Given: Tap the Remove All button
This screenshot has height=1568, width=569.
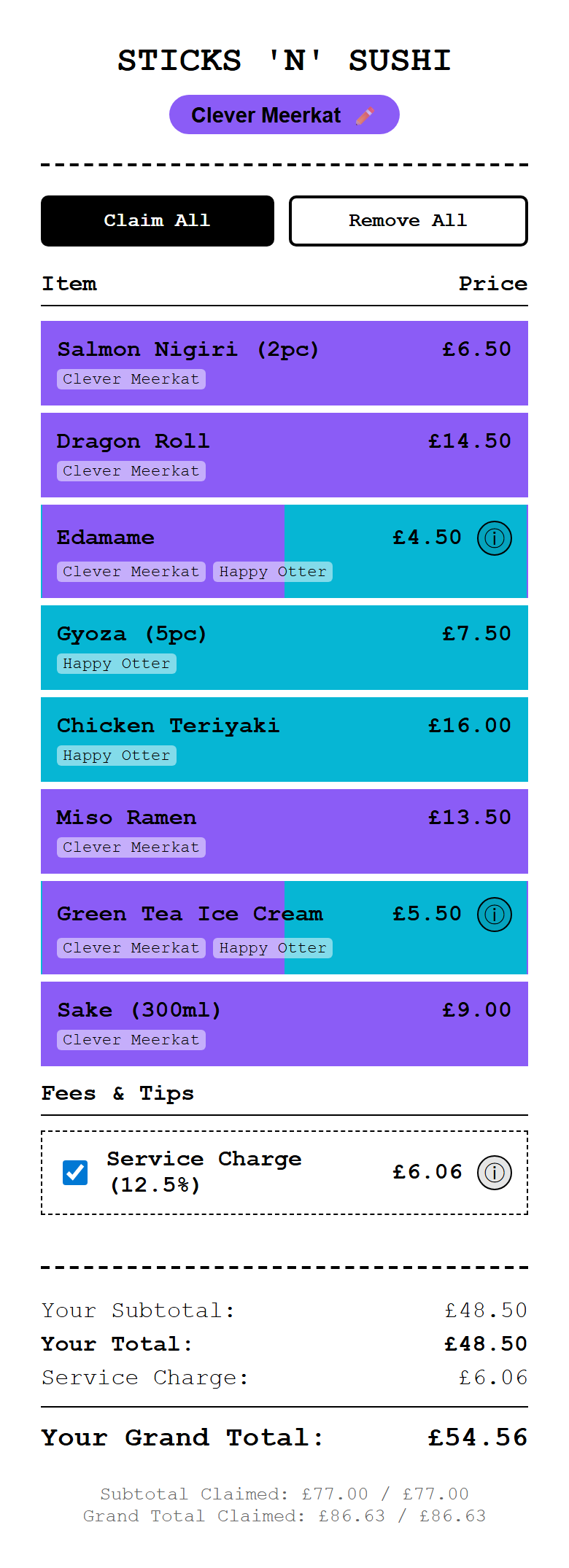Looking at the screenshot, I should click(x=408, y=221).
